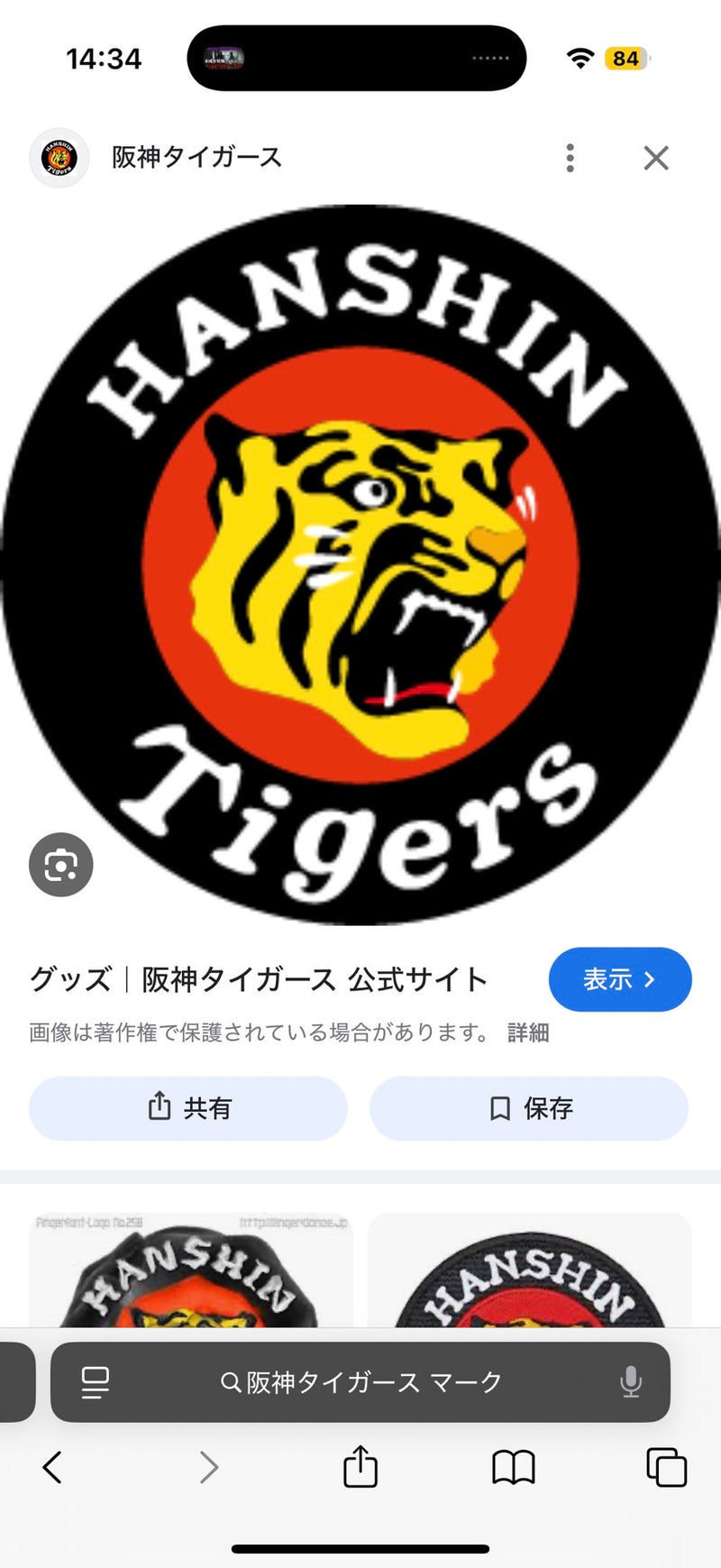
Task: Go back to the previous page
Action: coord(53,1467)
